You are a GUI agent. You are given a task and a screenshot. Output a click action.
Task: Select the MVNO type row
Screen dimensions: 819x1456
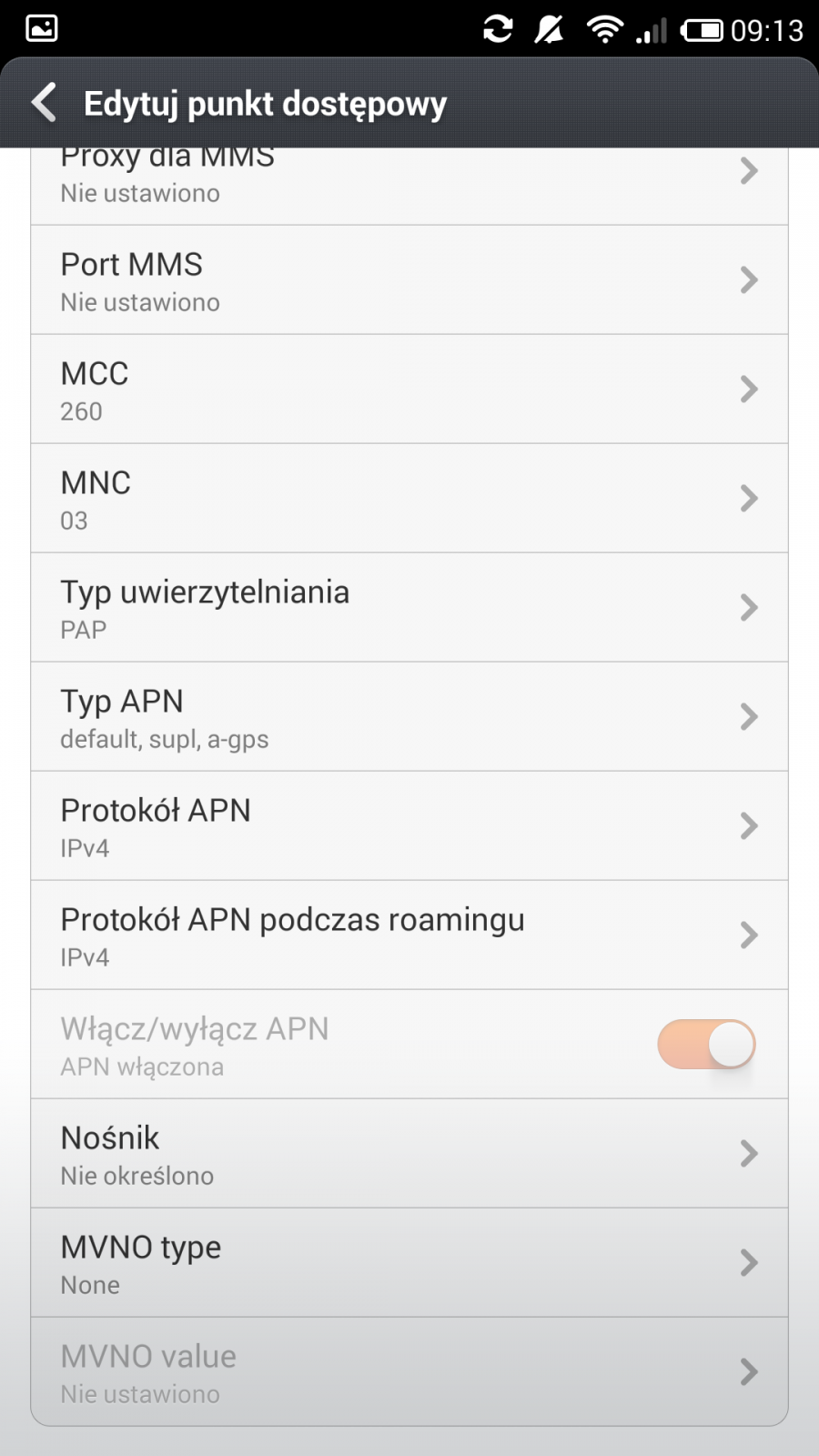coord(409,1263)
